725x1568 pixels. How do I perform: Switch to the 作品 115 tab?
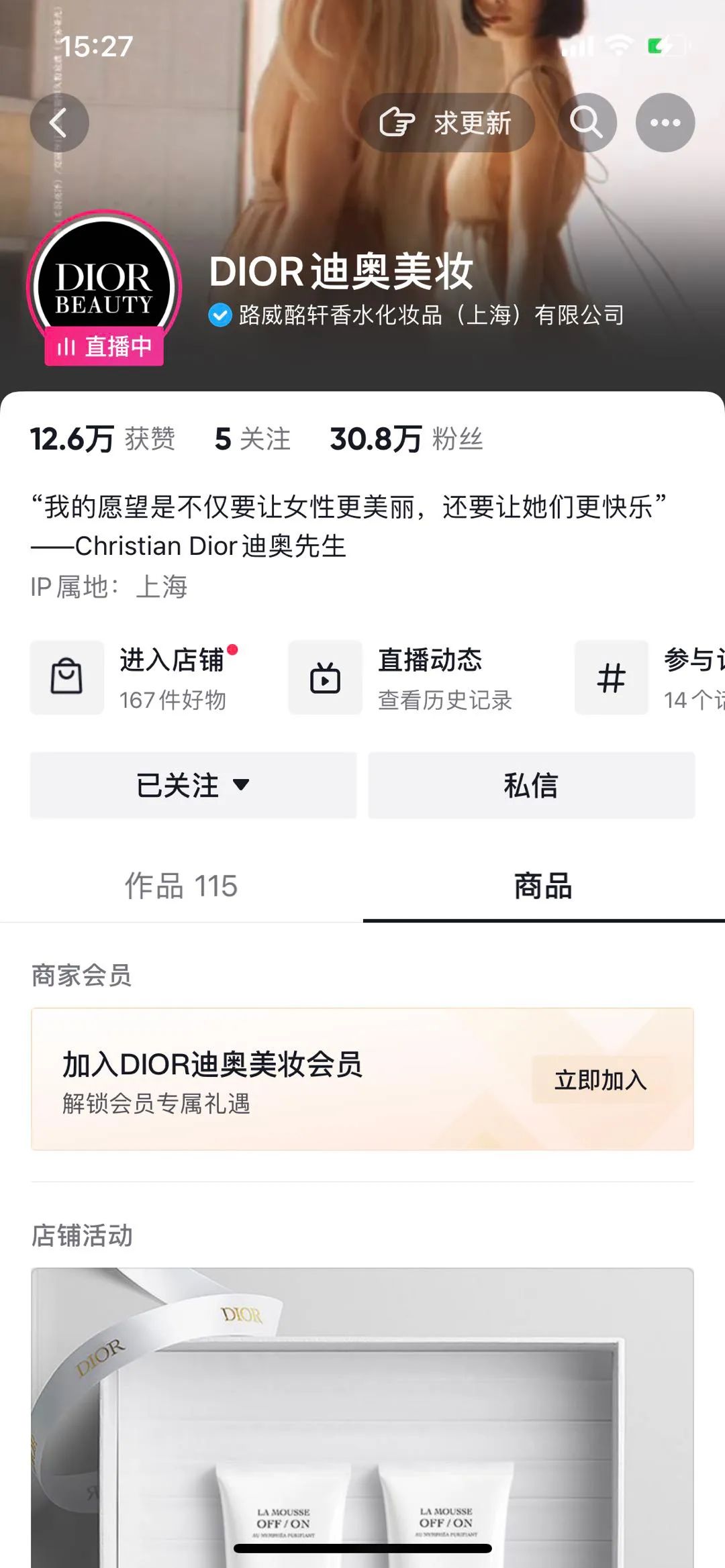[180, 886]
